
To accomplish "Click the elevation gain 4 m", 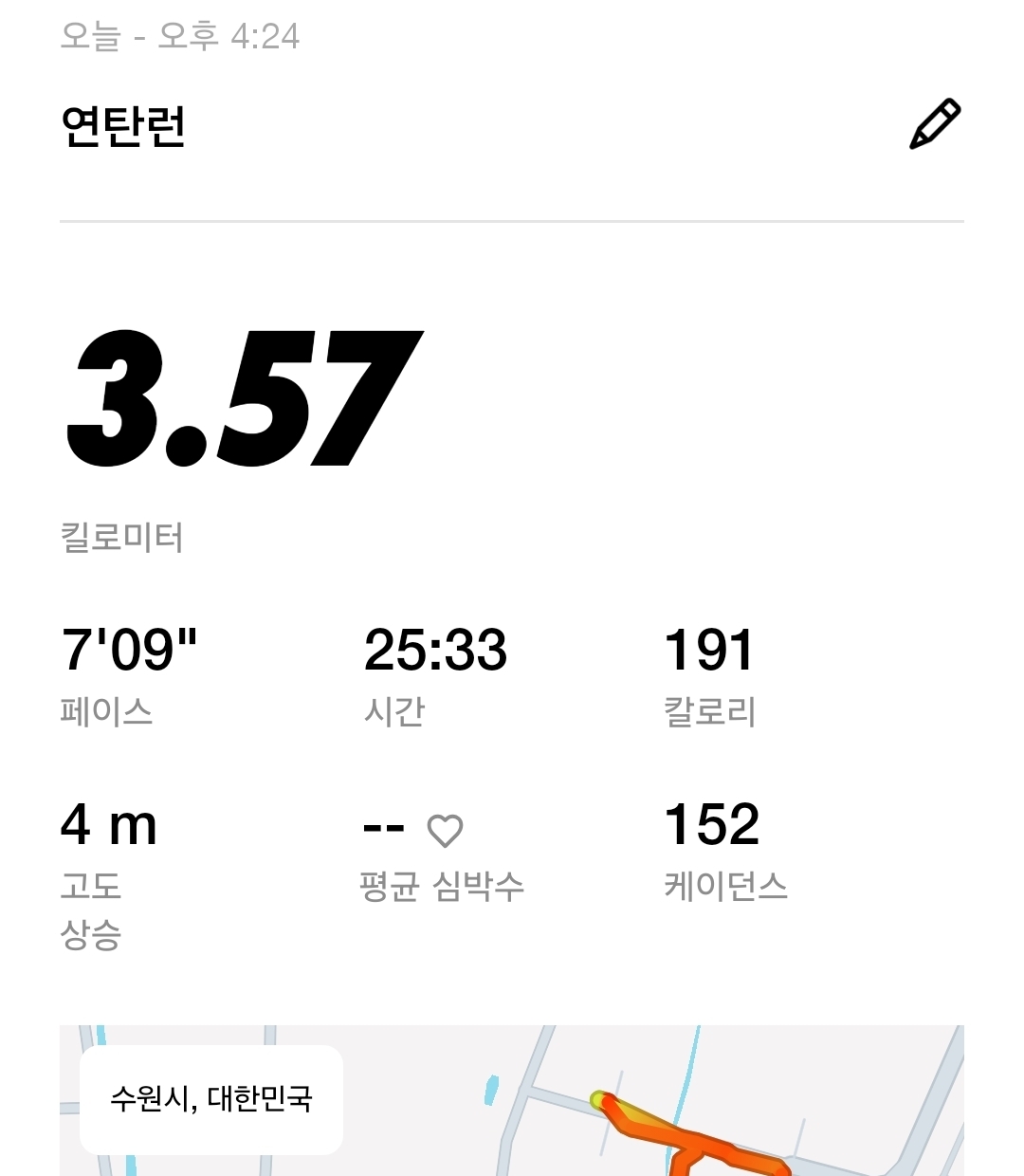I will point(107,827).
